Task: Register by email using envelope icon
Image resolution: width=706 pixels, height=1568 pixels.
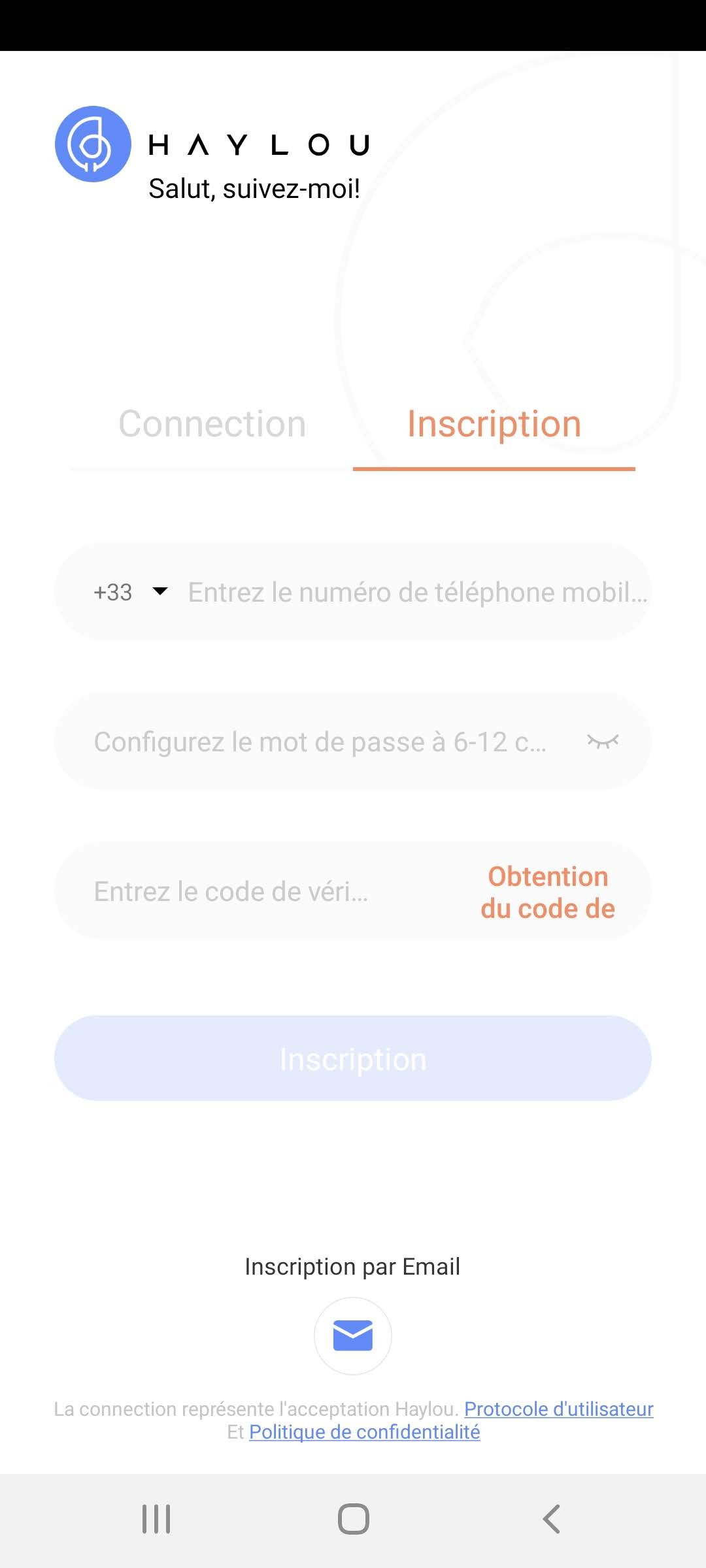Action: click(x=353, y=1336)
